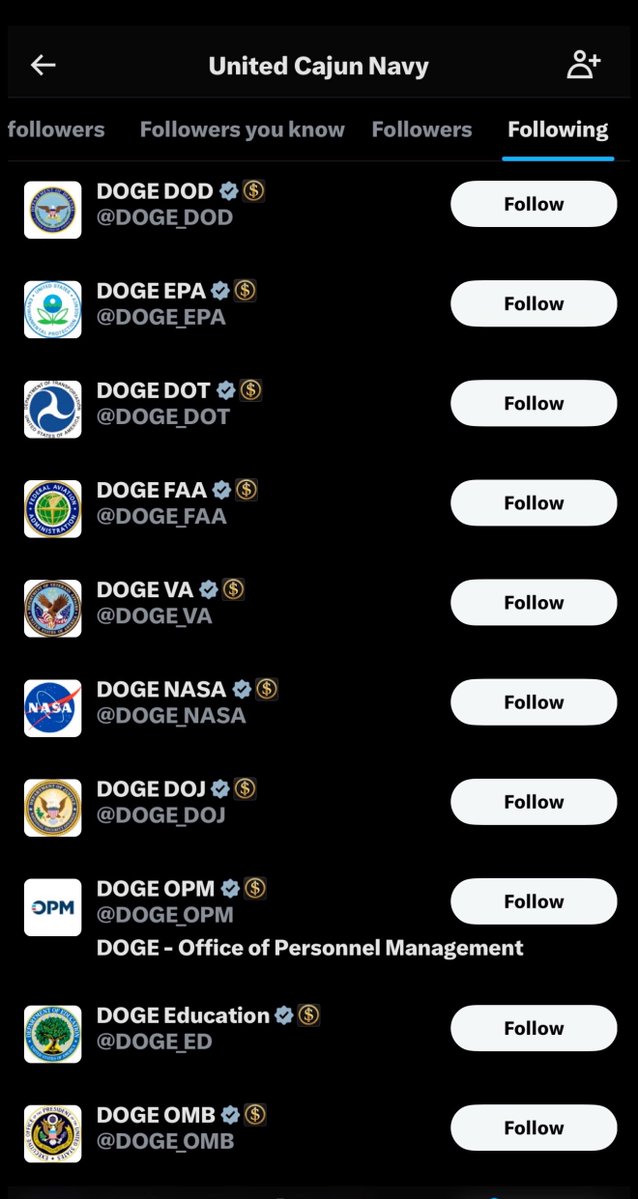Switch to the Followers tab
The width and height of the screenshot is (638, 1199).
(x=421, y=129)
